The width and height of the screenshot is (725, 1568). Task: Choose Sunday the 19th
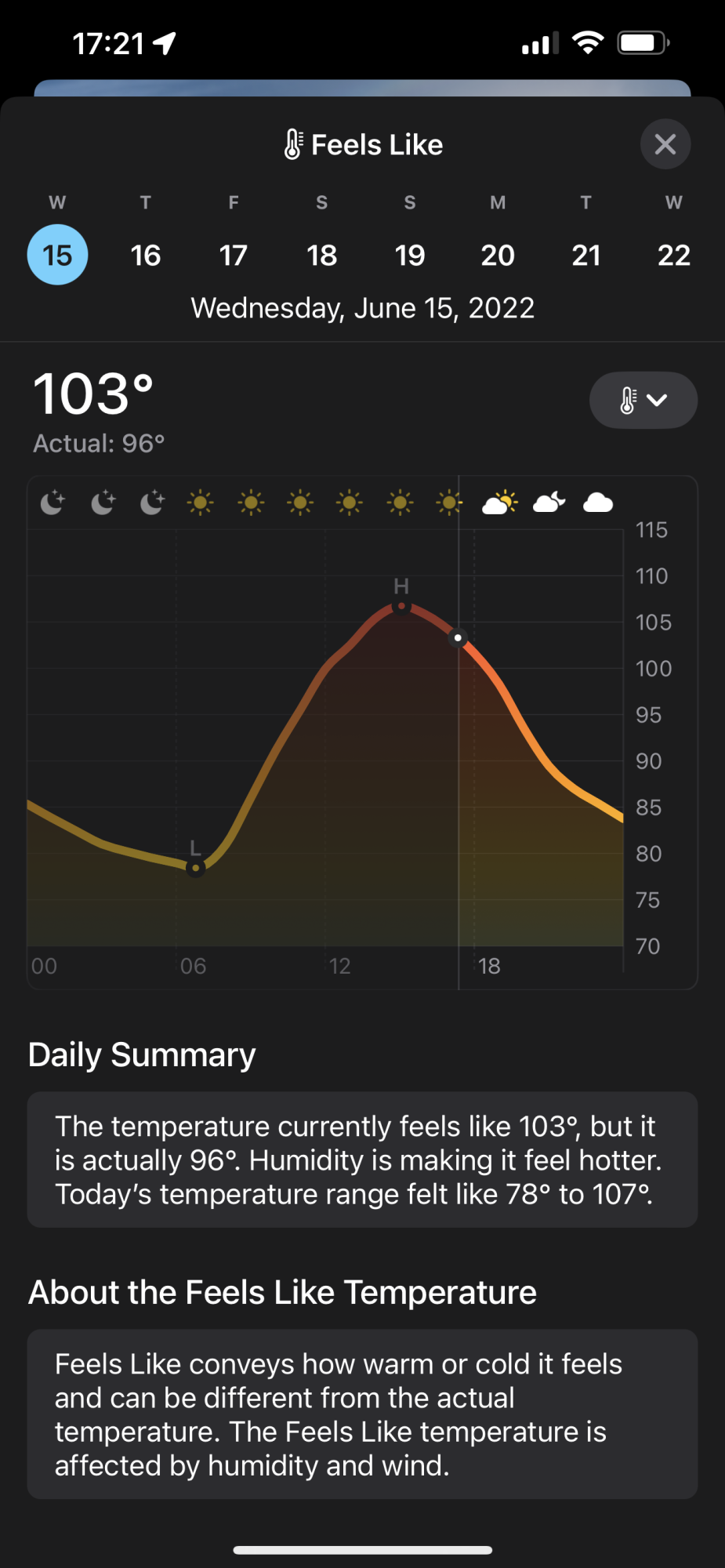click(x=410, y=255)
